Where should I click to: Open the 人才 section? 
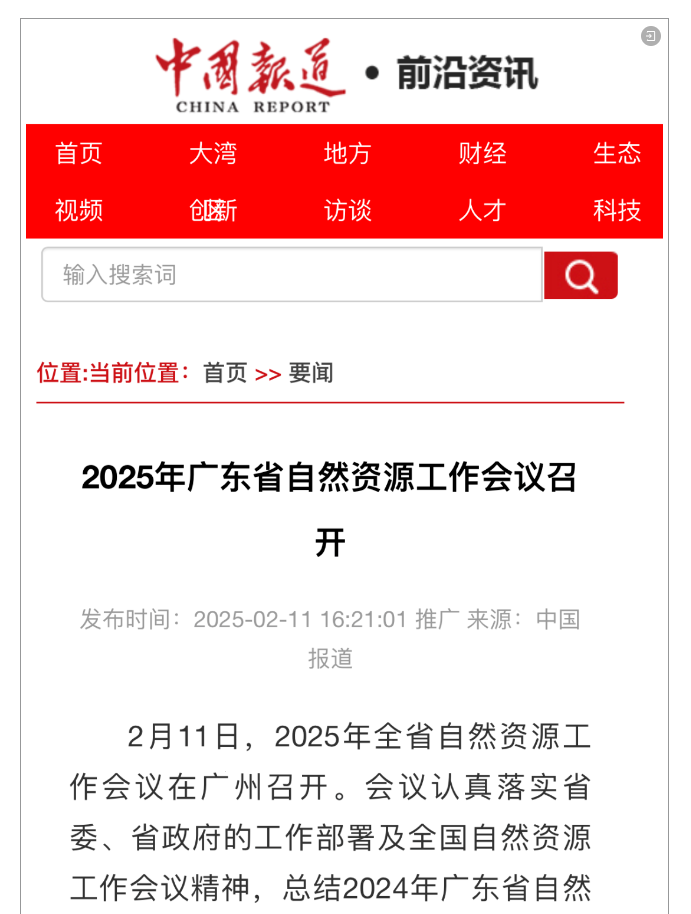click(482, 210)
